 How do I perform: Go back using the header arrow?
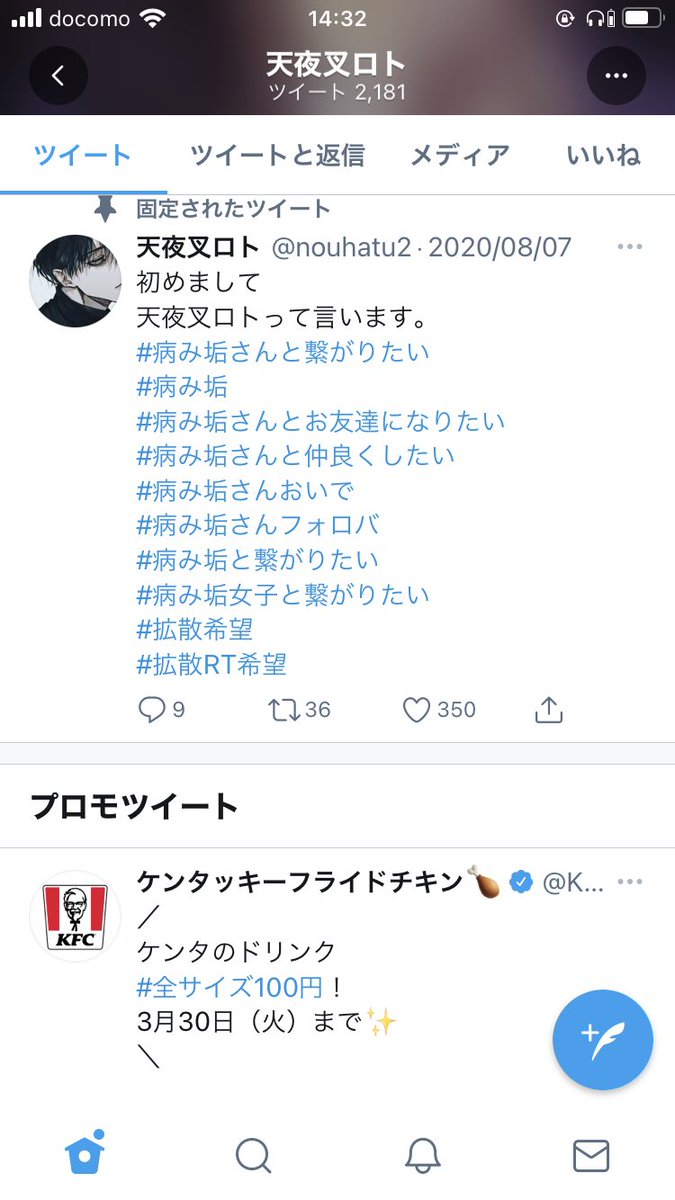pyautogui.click(x=58, y=76)
